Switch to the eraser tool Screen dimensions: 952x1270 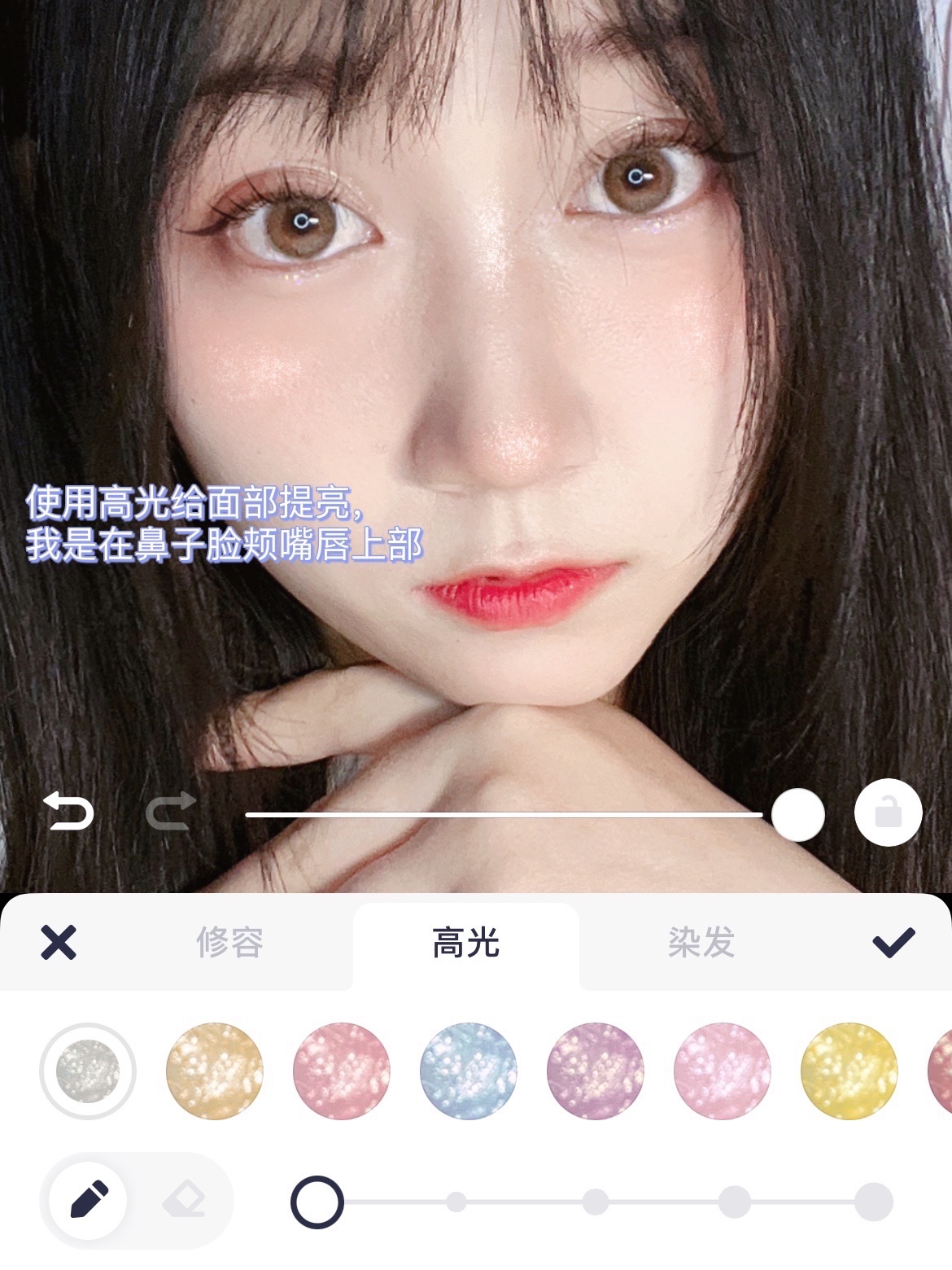click(183, 1200)
